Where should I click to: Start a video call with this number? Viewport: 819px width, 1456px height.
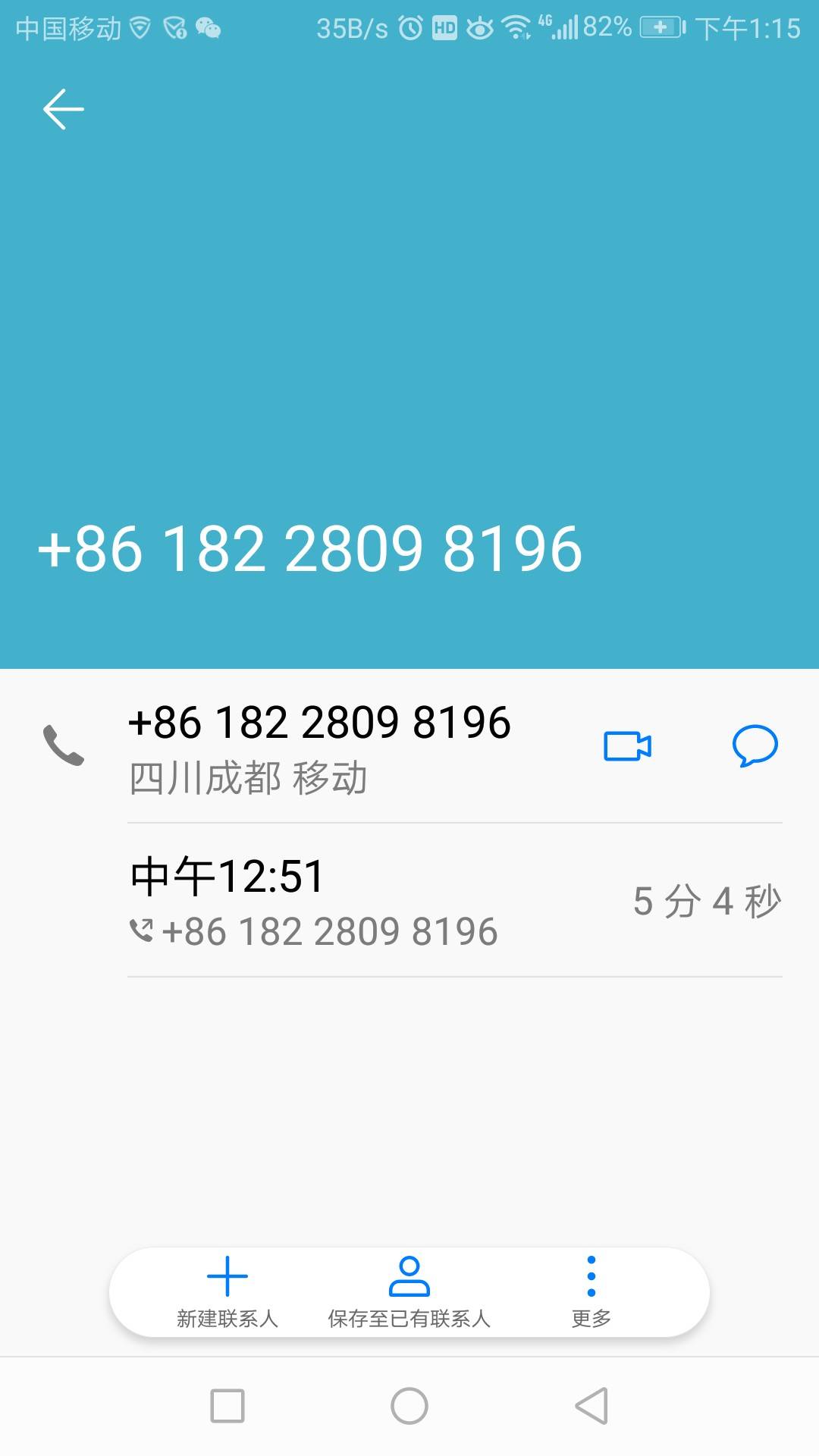tap(627, 746)
